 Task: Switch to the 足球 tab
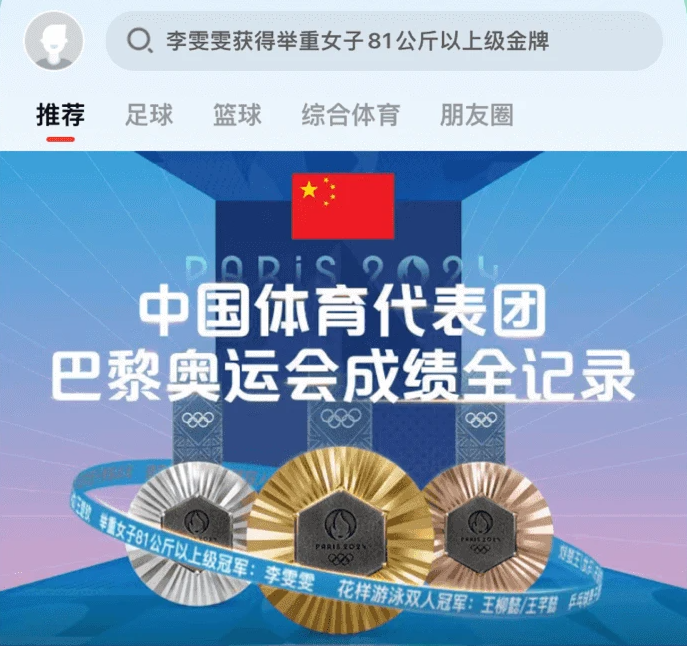click(x=149, y=115)
